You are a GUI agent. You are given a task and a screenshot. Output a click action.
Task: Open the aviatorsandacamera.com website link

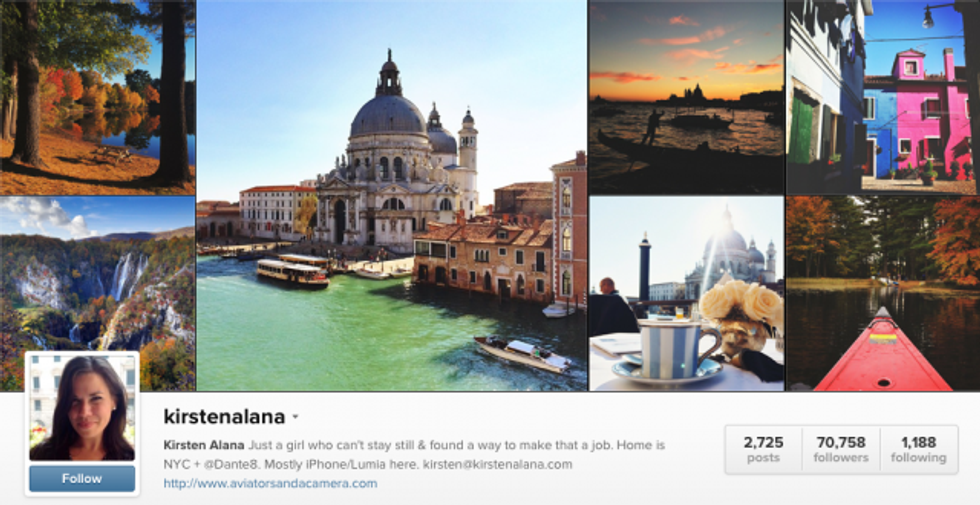(270, 483)
